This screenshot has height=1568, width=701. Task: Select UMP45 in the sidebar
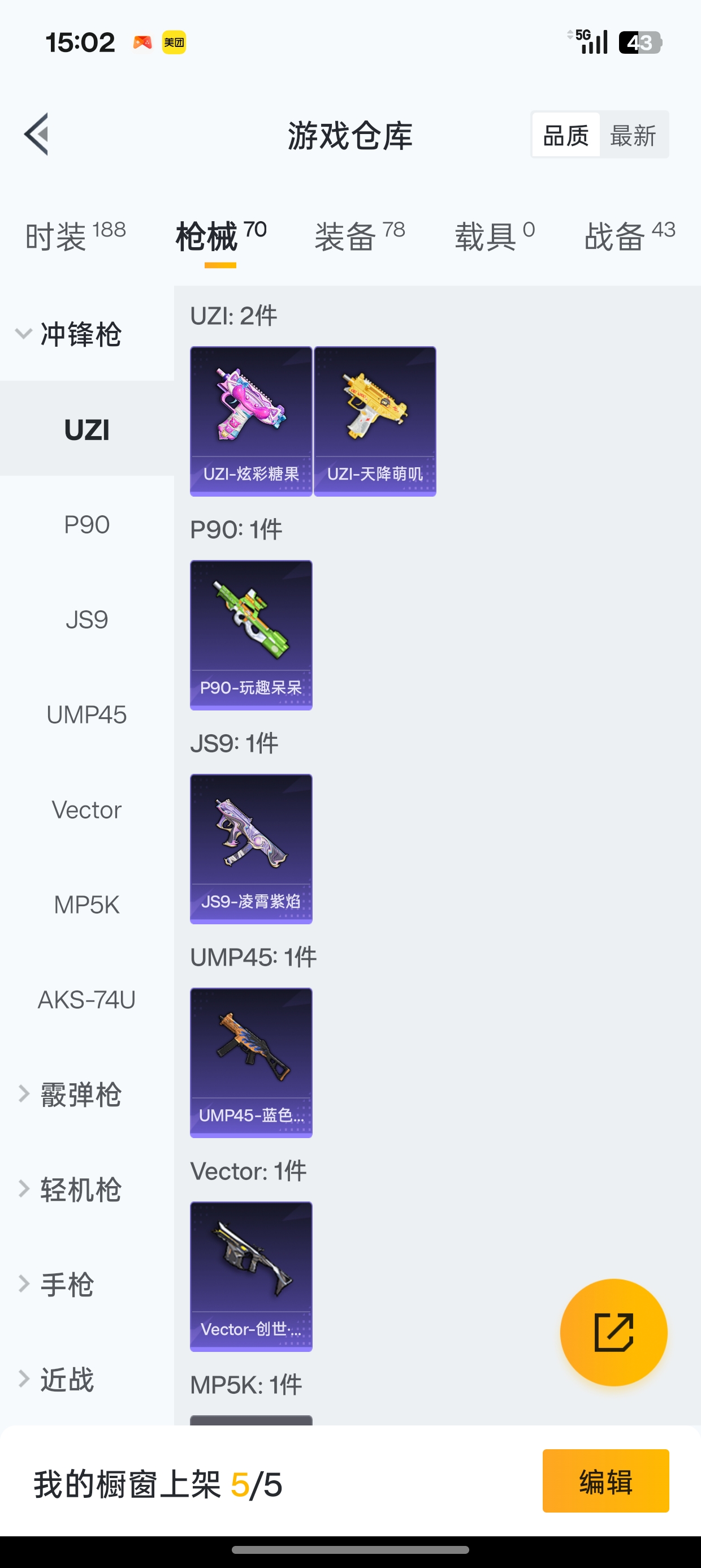pyautogui.click(x=86, y=714)
